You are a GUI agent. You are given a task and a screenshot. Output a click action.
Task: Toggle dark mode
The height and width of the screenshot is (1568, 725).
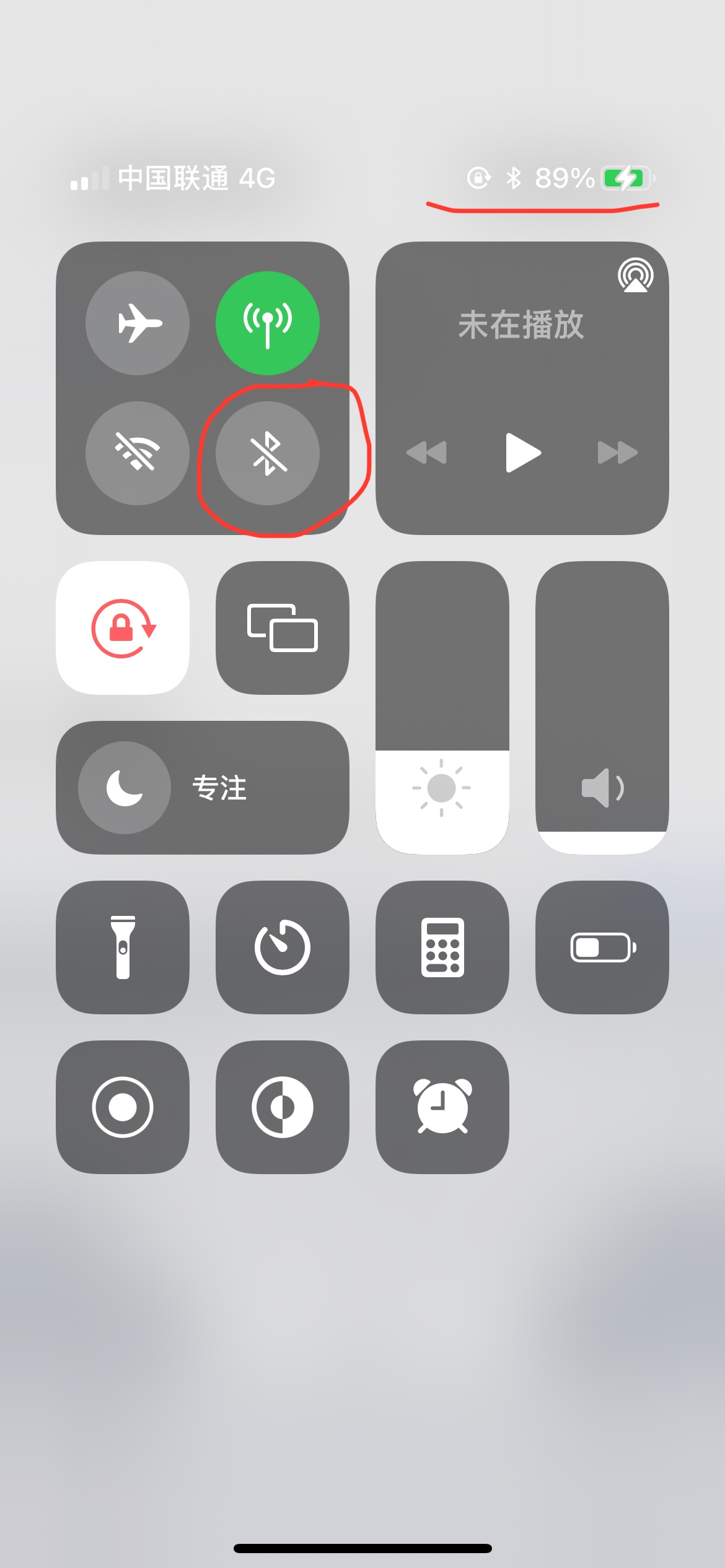[283, 1107]
